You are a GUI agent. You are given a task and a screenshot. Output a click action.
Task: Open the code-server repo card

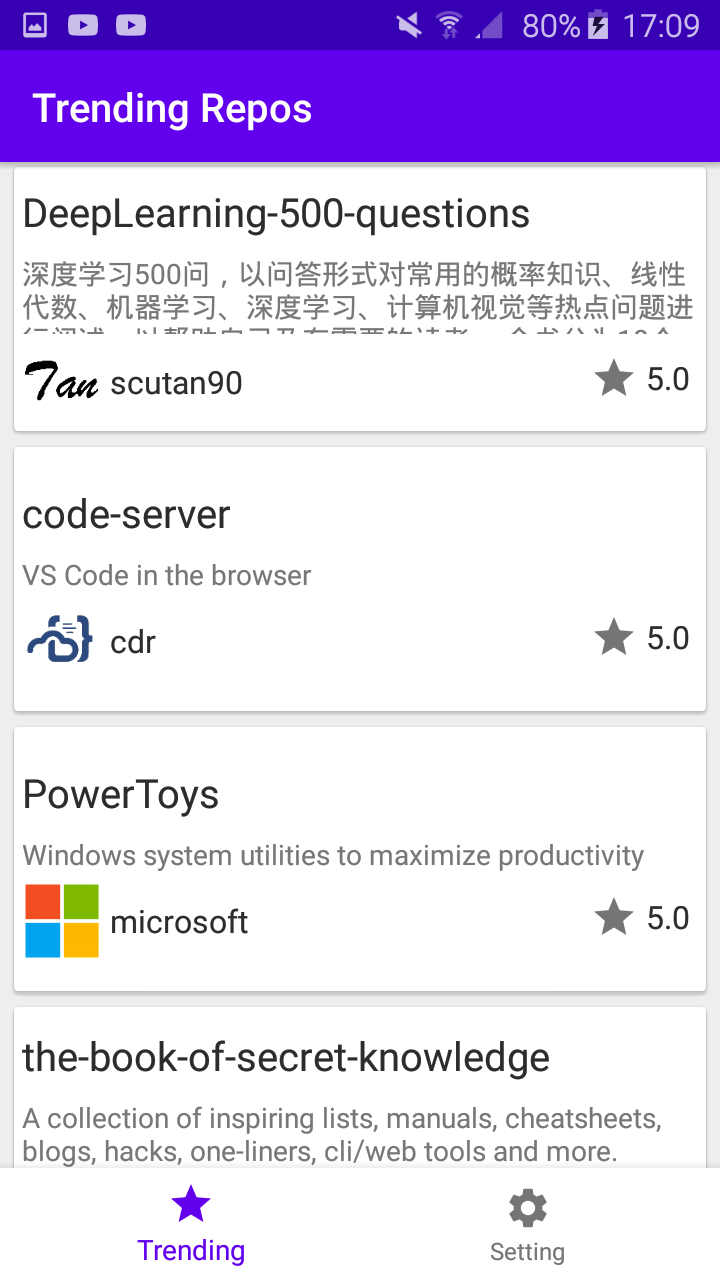pos(360,579)
